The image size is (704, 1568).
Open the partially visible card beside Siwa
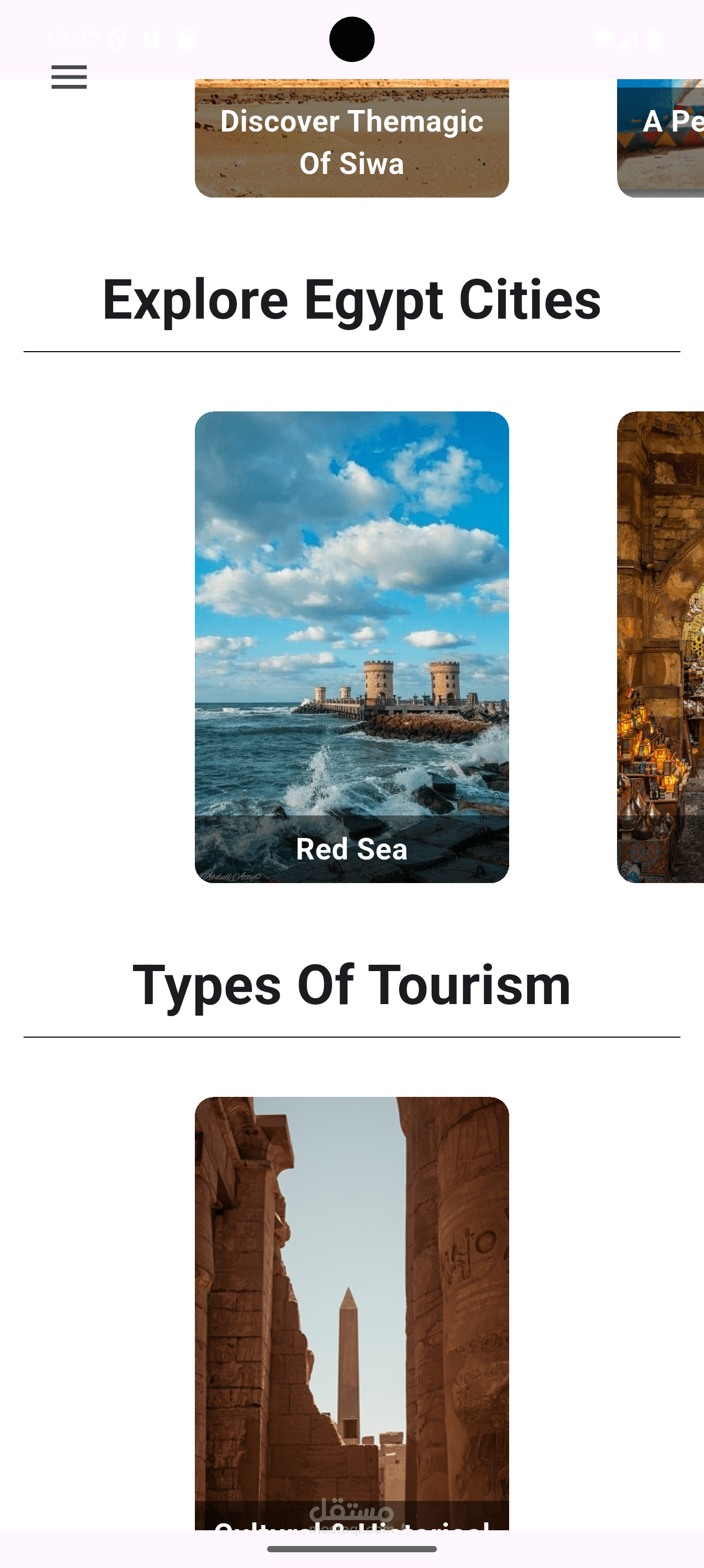661,138
